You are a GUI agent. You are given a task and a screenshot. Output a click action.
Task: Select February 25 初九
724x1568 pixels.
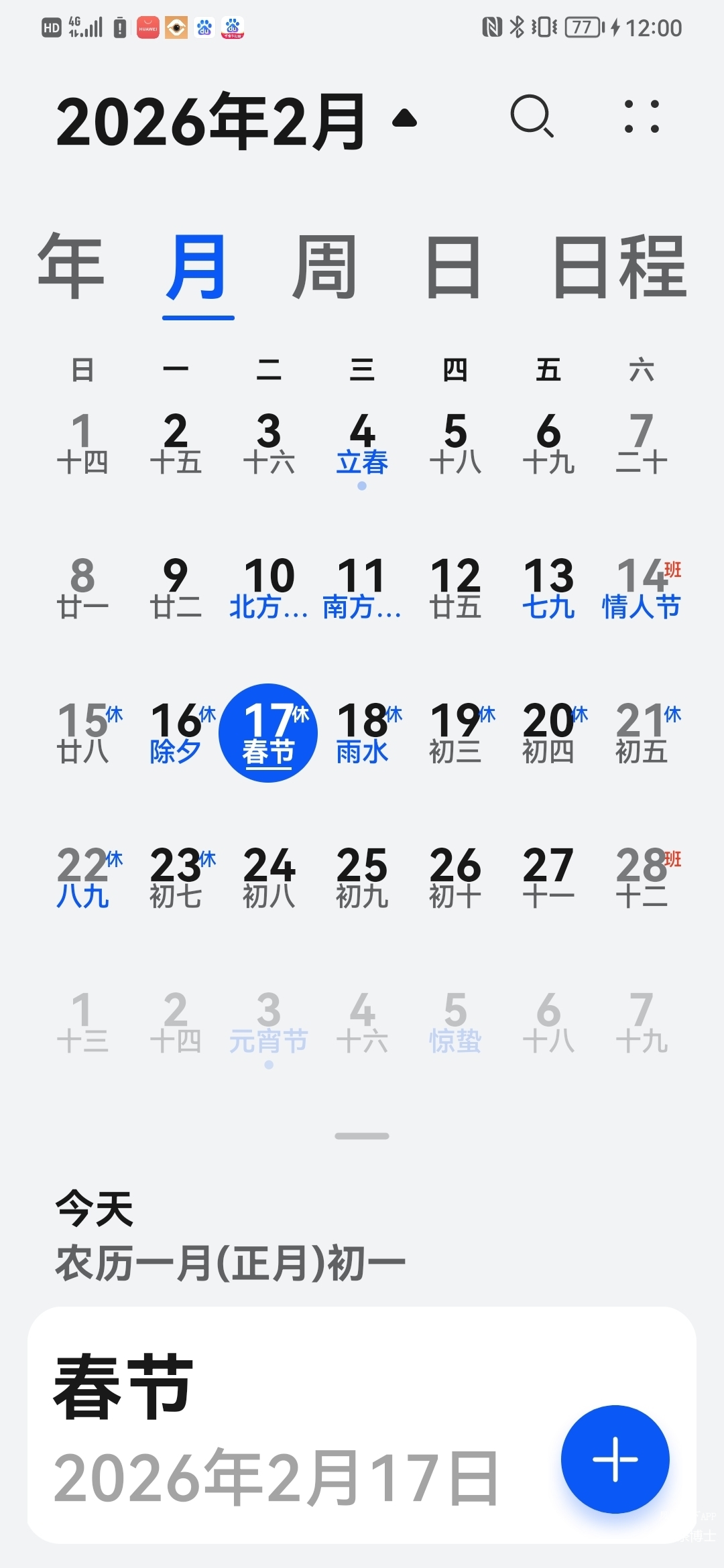click(x=362, y=878)
